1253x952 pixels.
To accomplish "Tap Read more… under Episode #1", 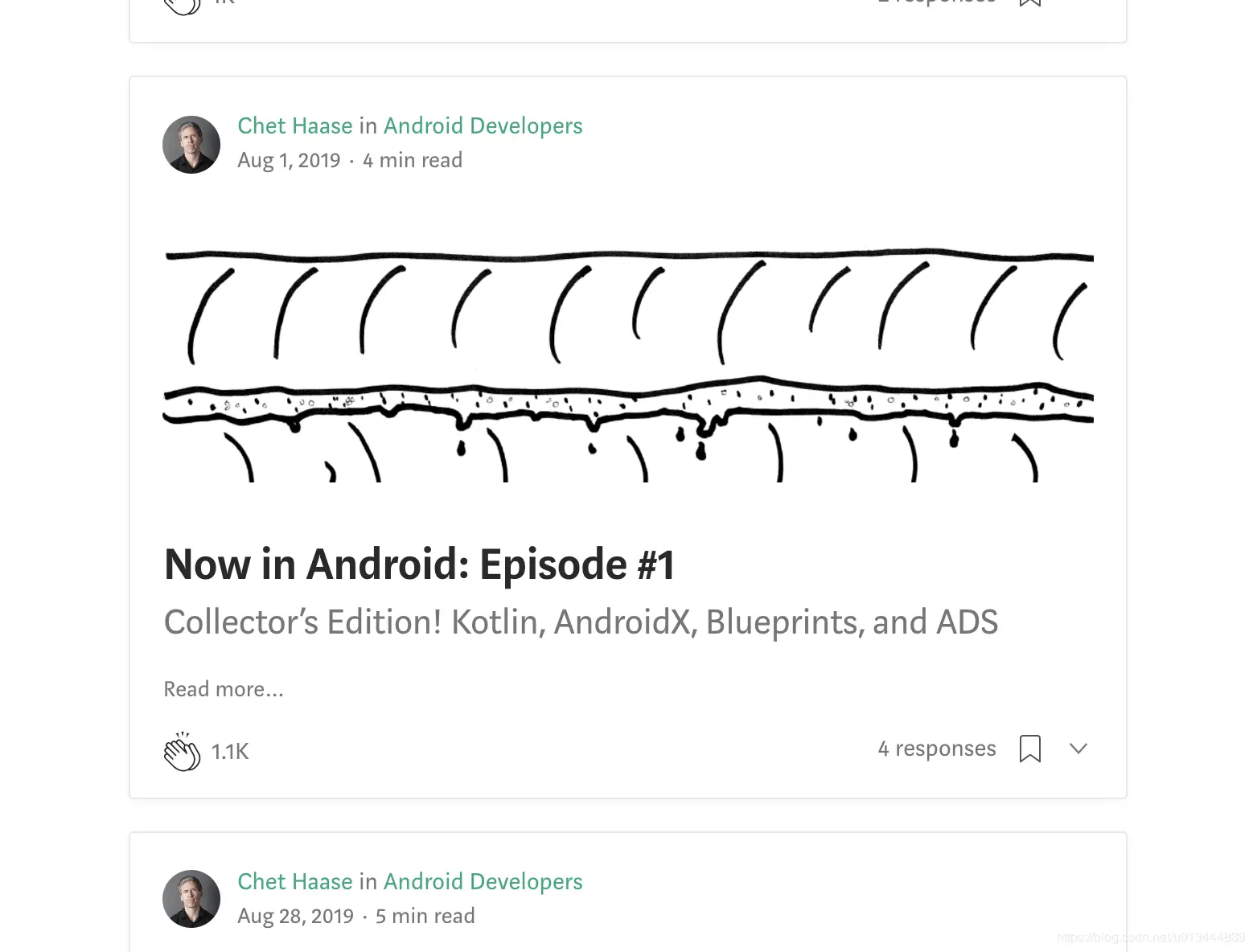I will 224,689.
